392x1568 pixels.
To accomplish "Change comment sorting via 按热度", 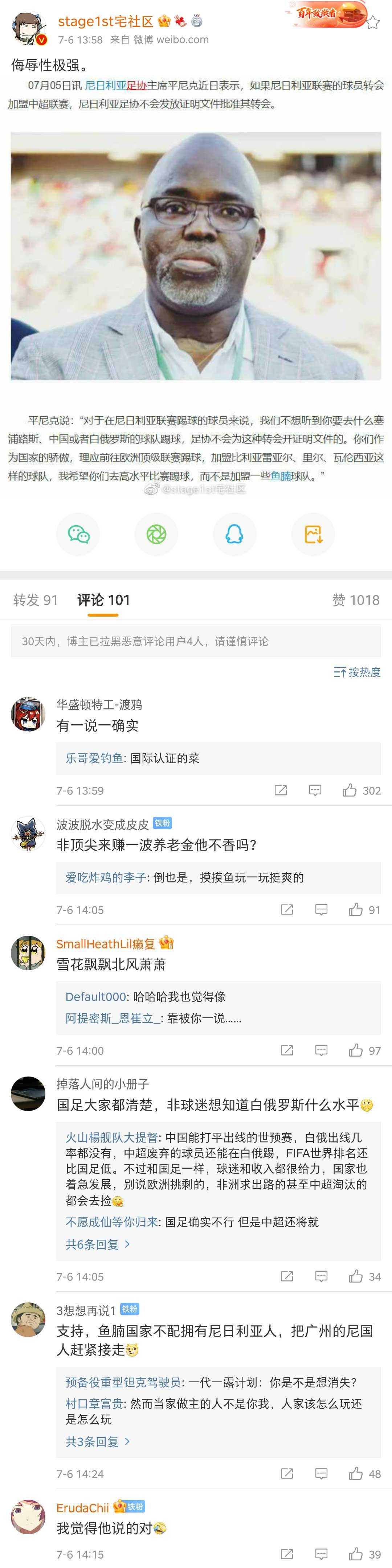I will click(357, 672).
